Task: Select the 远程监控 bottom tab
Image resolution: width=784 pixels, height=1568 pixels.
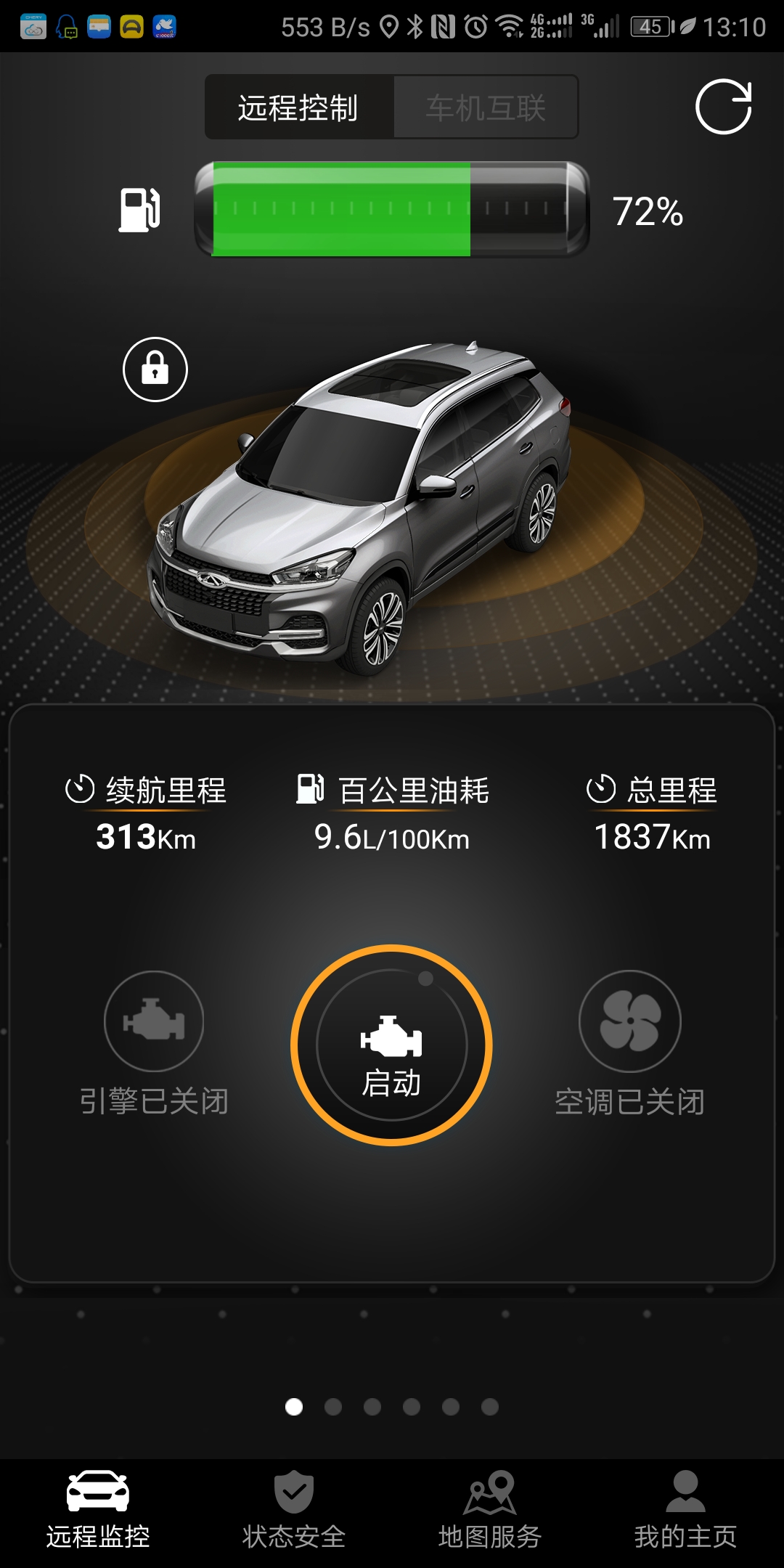Action: (x=98, y=1511)
